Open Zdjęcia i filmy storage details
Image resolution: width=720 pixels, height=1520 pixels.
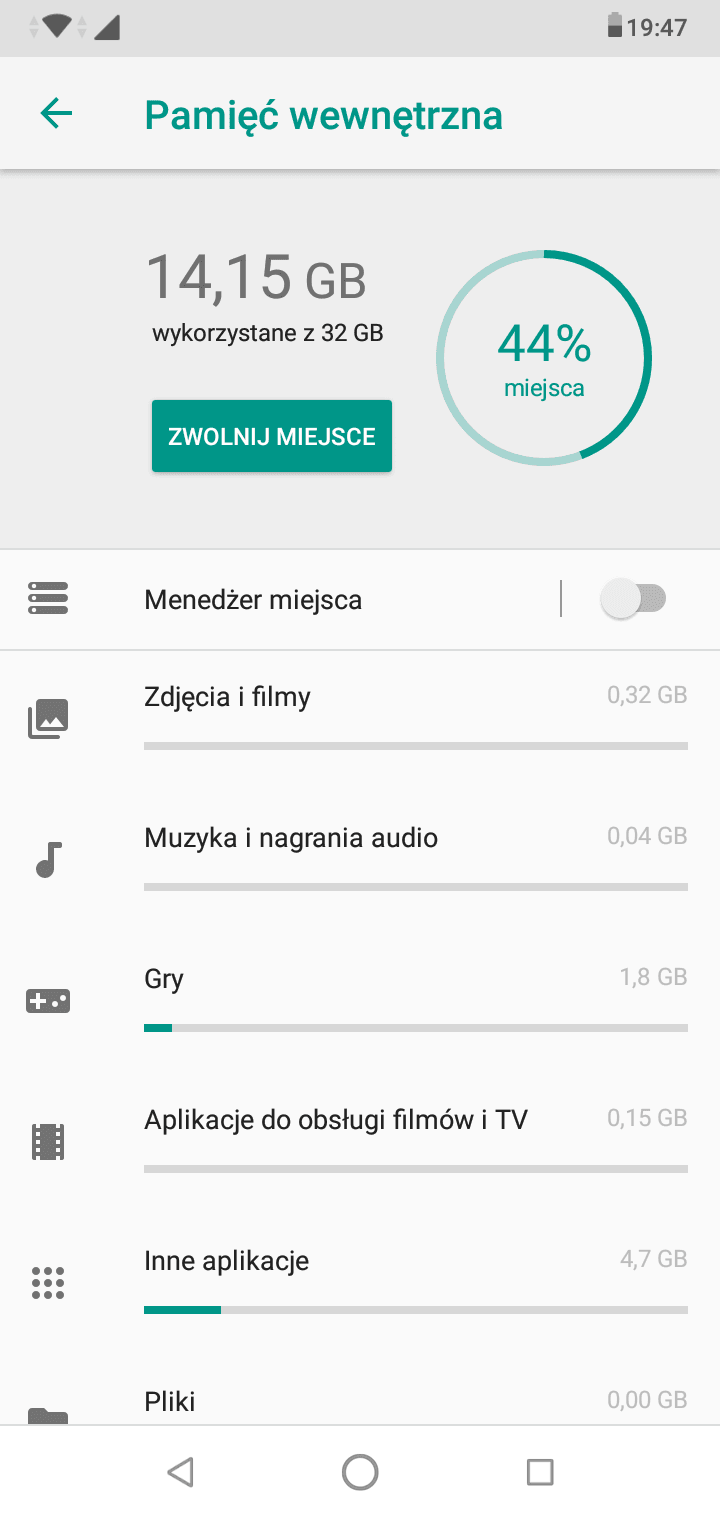360,719
